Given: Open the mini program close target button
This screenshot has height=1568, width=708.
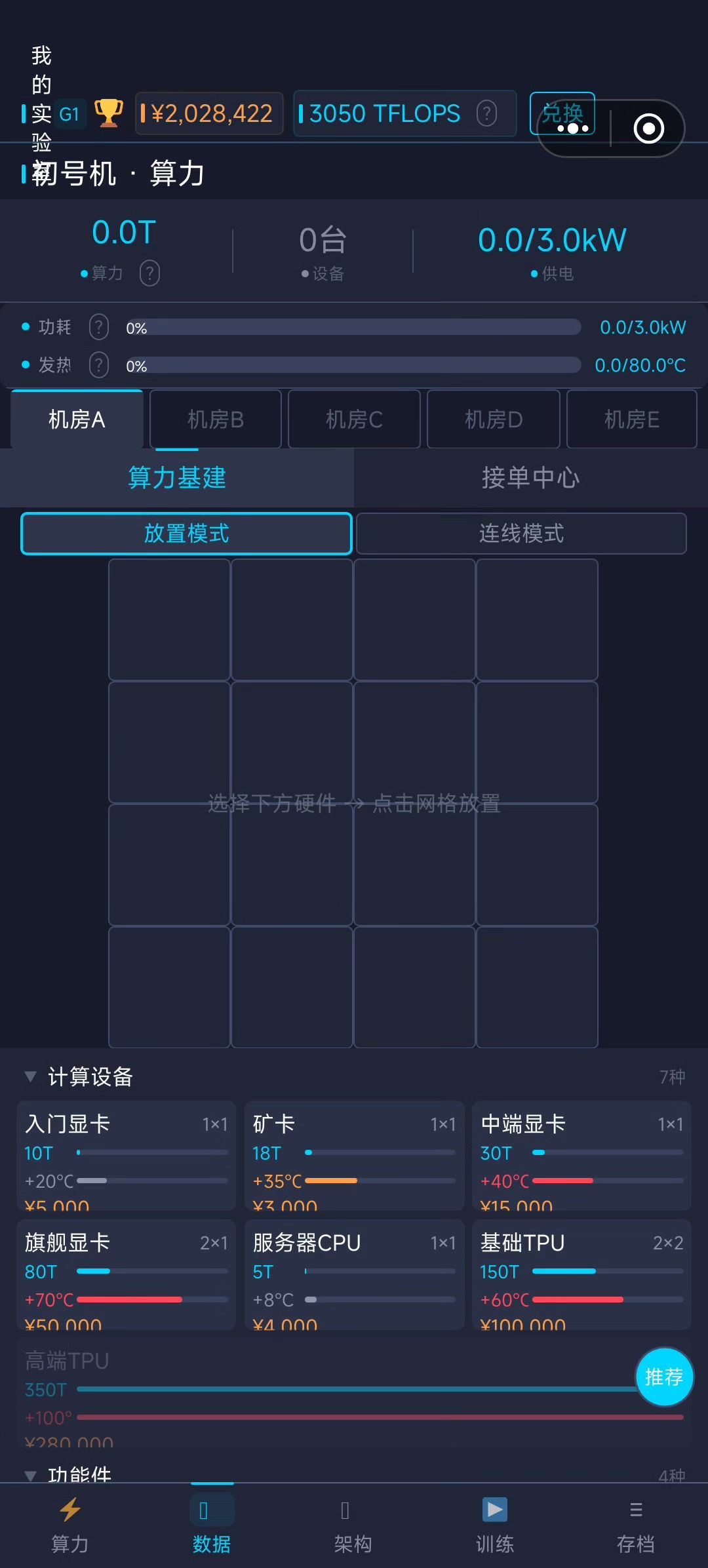Looking at the screenshot, I should (649, 128).
